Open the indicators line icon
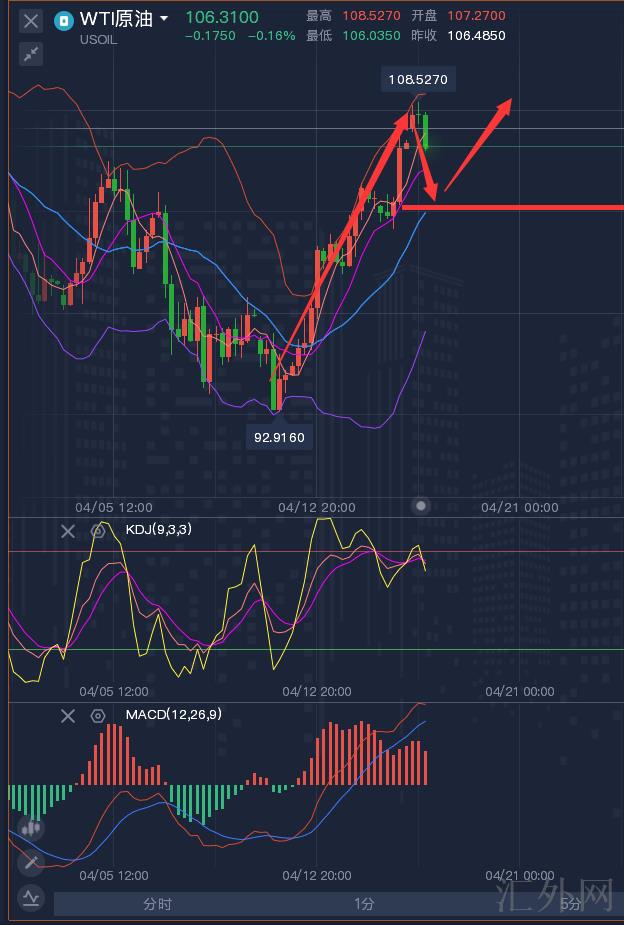 point(31,896)
